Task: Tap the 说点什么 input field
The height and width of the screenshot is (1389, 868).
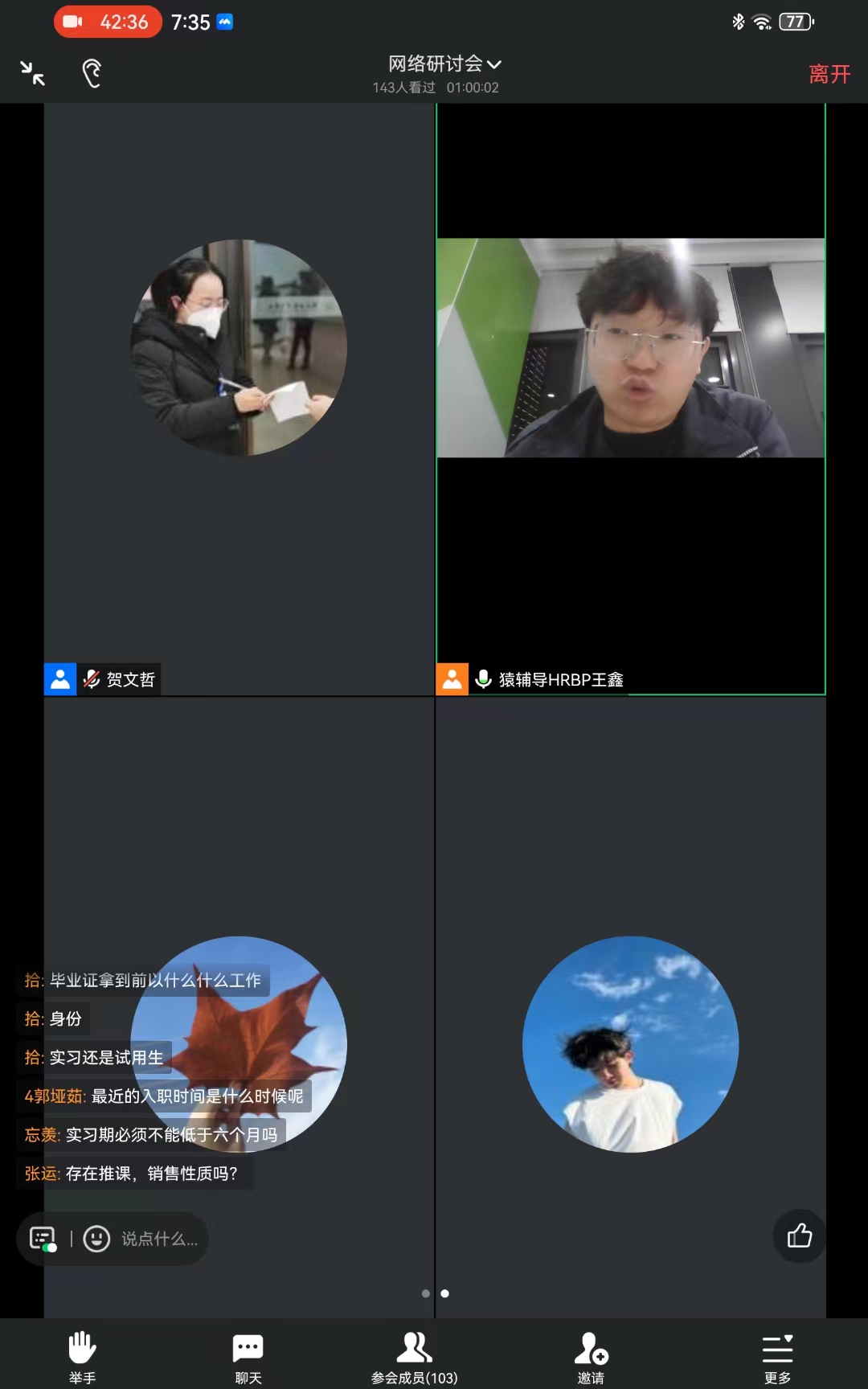Action: [x=159, y=1239]
